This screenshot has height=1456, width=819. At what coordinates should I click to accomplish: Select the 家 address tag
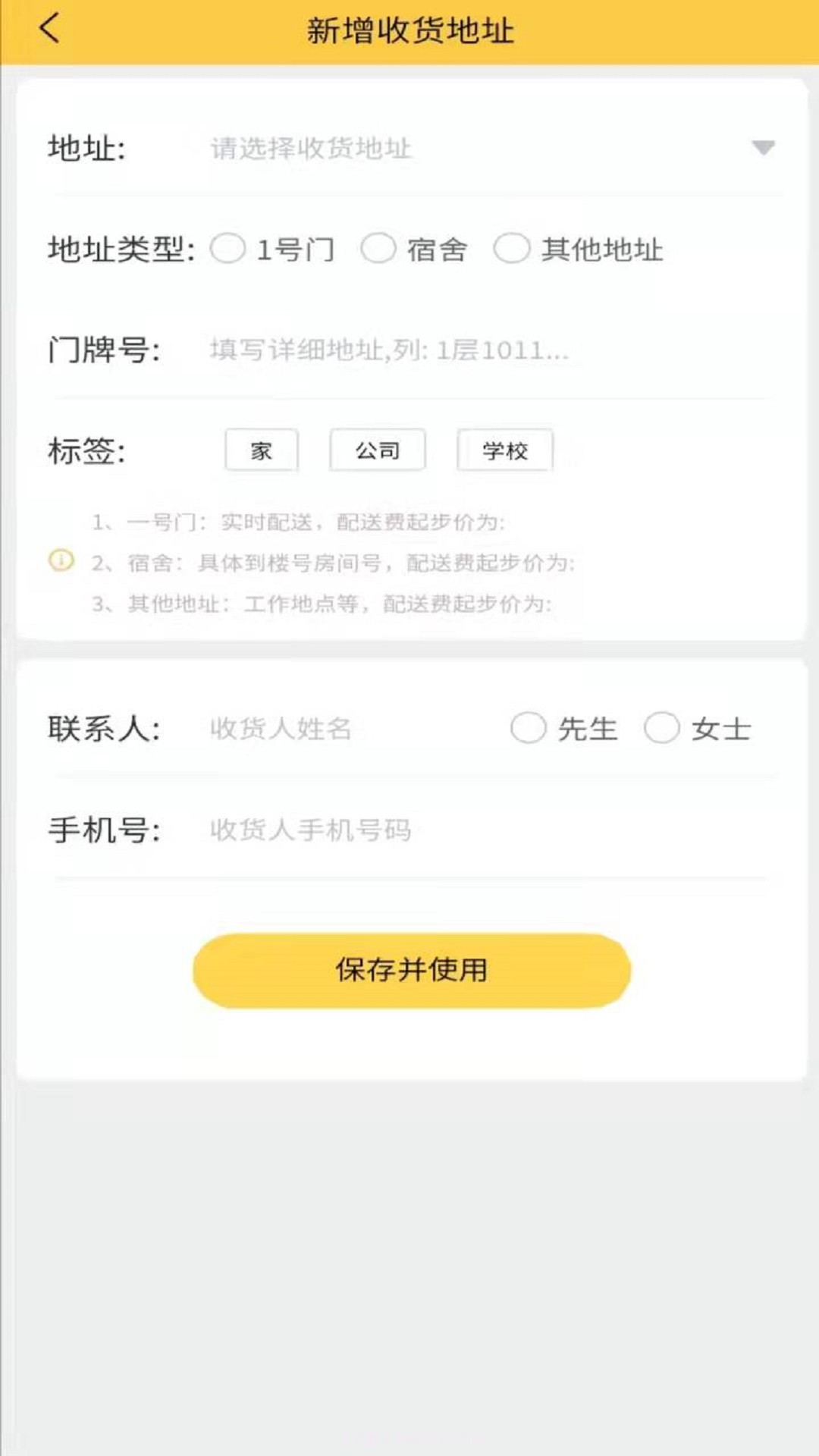coord(261,450)
